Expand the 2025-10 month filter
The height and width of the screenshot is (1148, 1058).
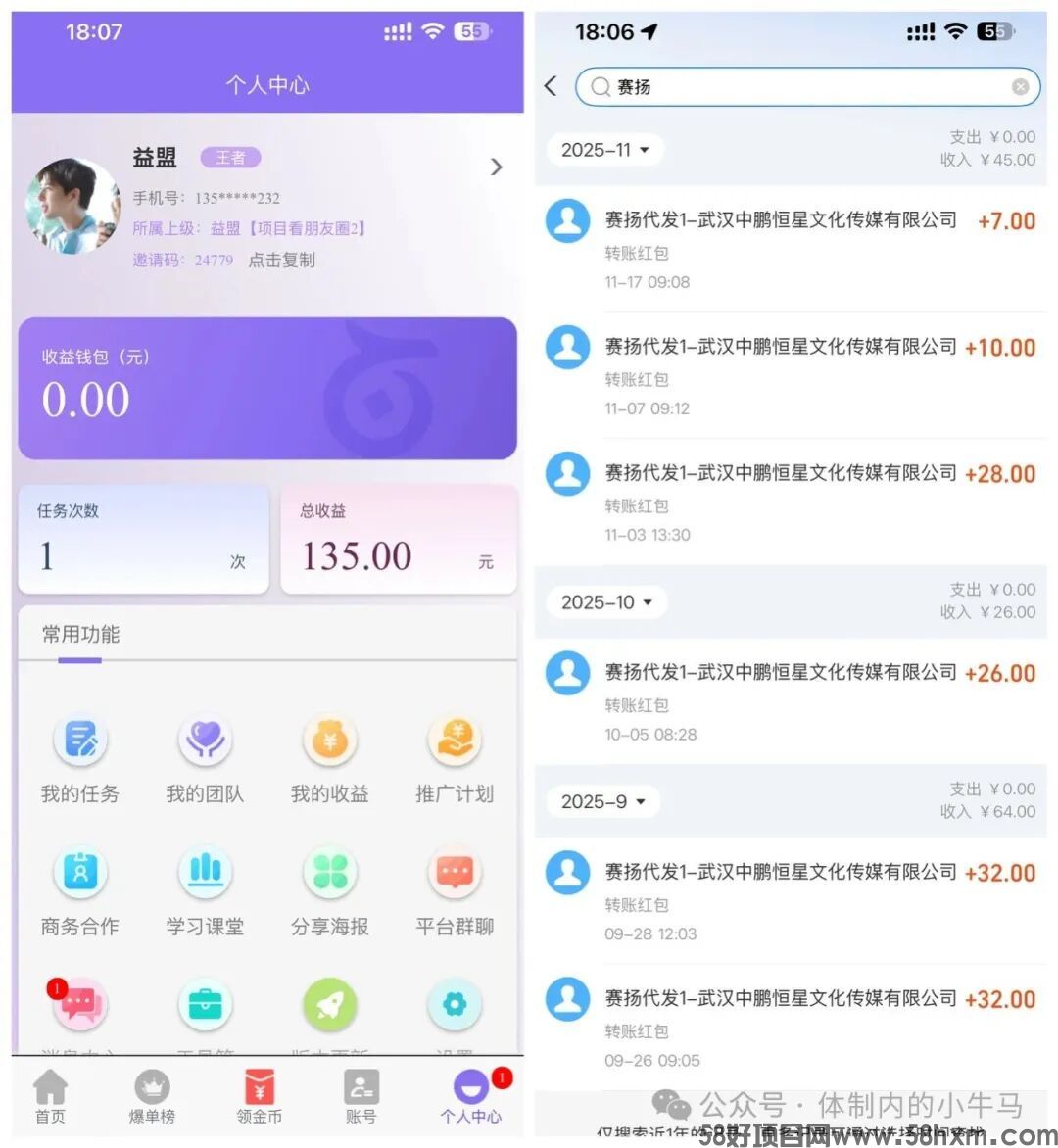pyautogui.click(x=605, y=601)
